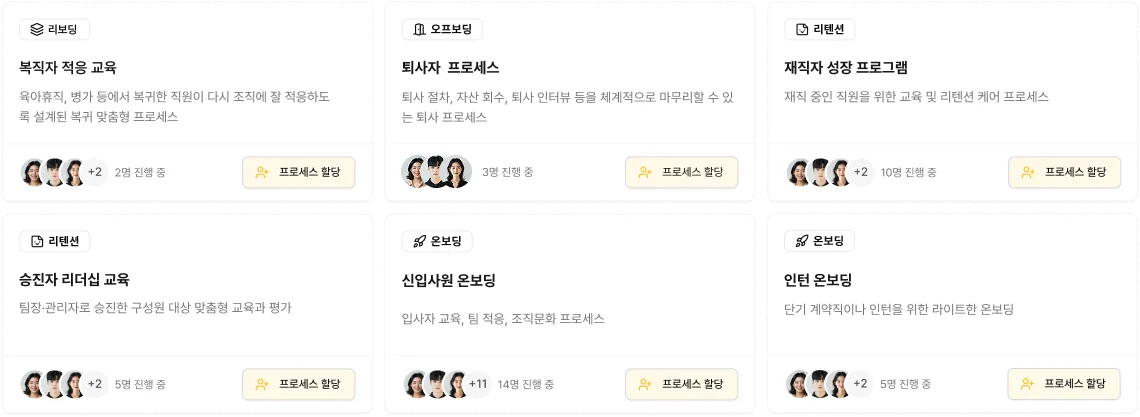Assign process for 퇴사자 프로세스
The image size is (1140, 417).
tap(681, 172)
